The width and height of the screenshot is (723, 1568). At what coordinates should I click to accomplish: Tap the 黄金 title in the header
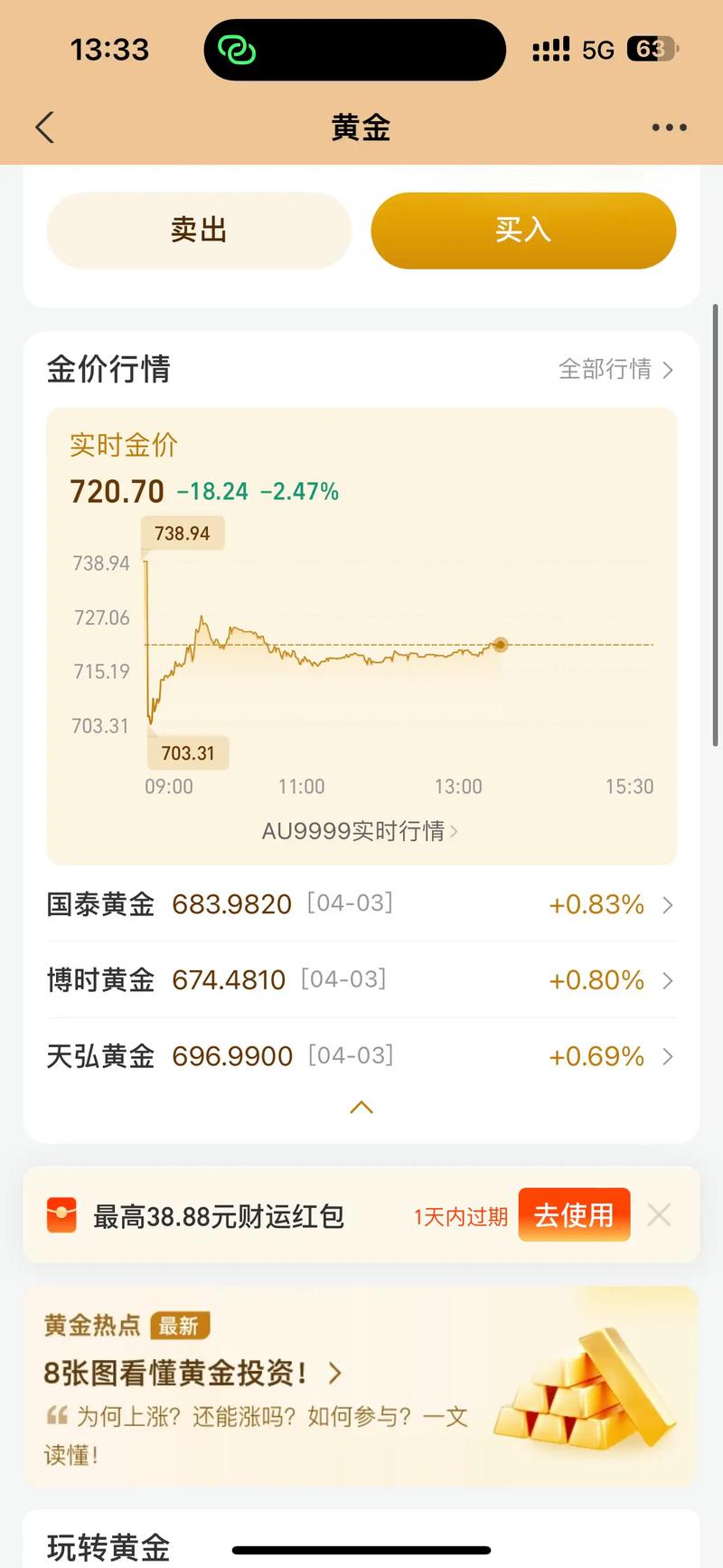pos(361,128)
